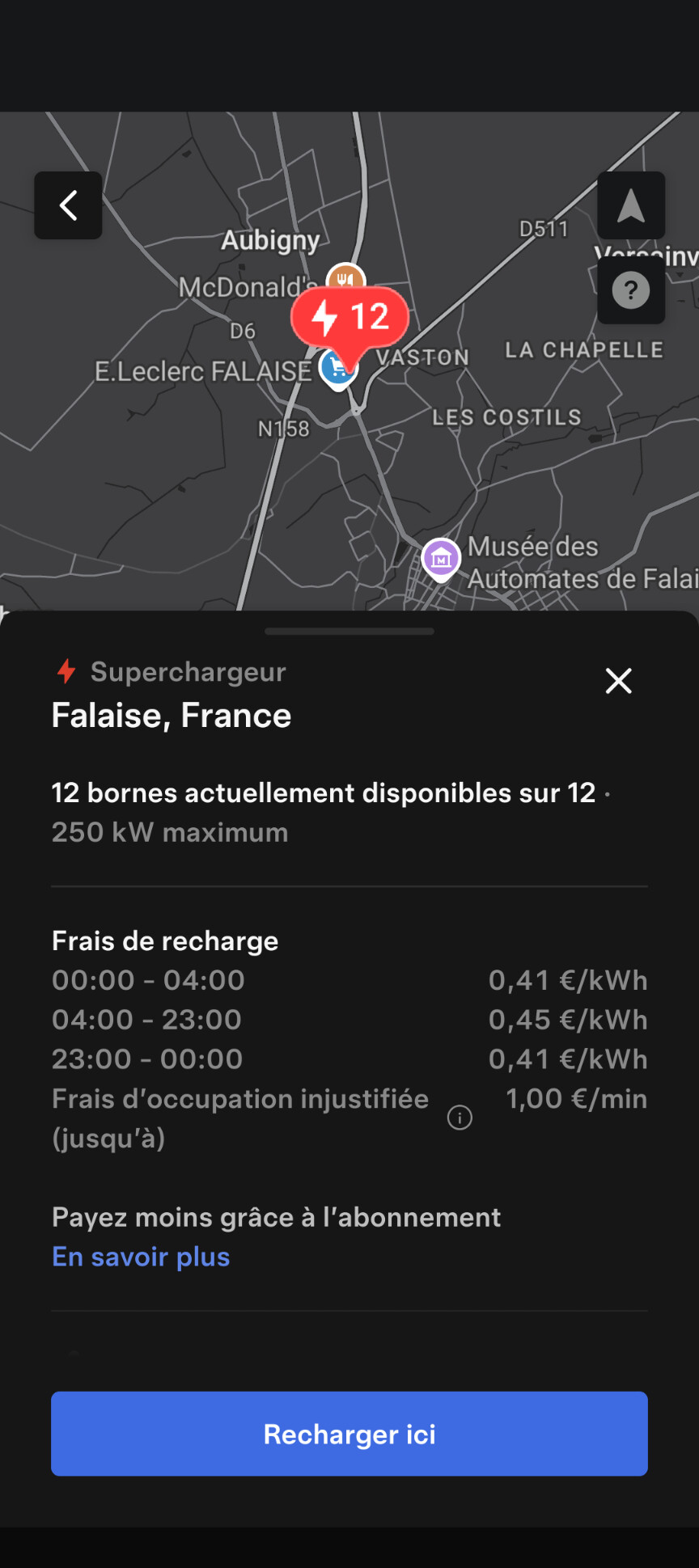The image size is (699, 1568).
Task: Open the help question mark button
Action: [631, 290]
